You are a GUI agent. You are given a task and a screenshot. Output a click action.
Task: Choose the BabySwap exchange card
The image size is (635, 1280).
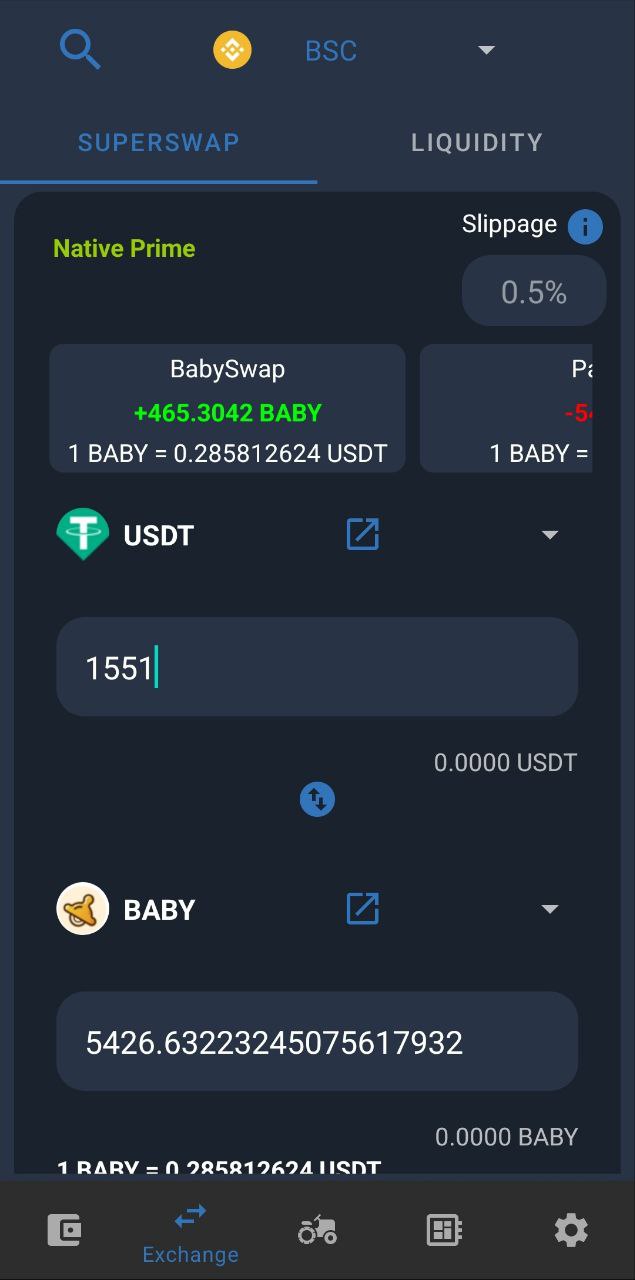point(227,409)
